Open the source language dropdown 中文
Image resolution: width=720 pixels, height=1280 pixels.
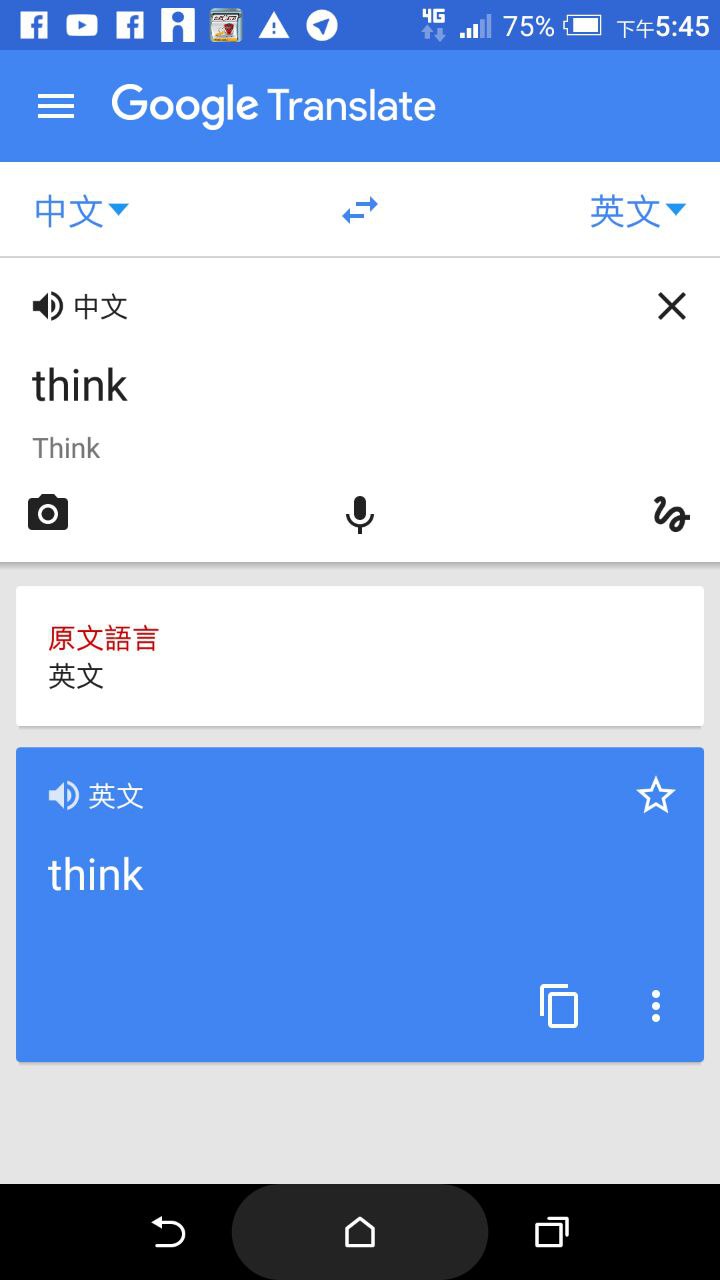coord(82,210)
